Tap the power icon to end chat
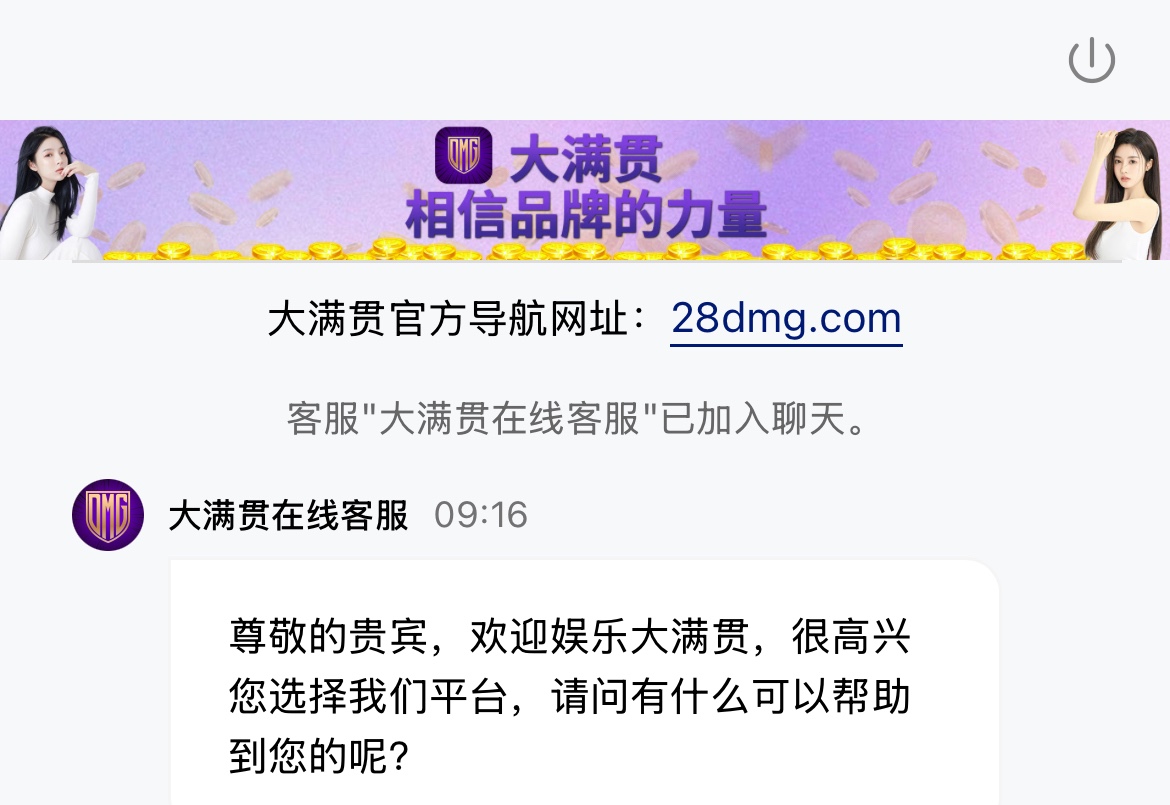Screen dimensions: 1170x805 pos(1091,60)
